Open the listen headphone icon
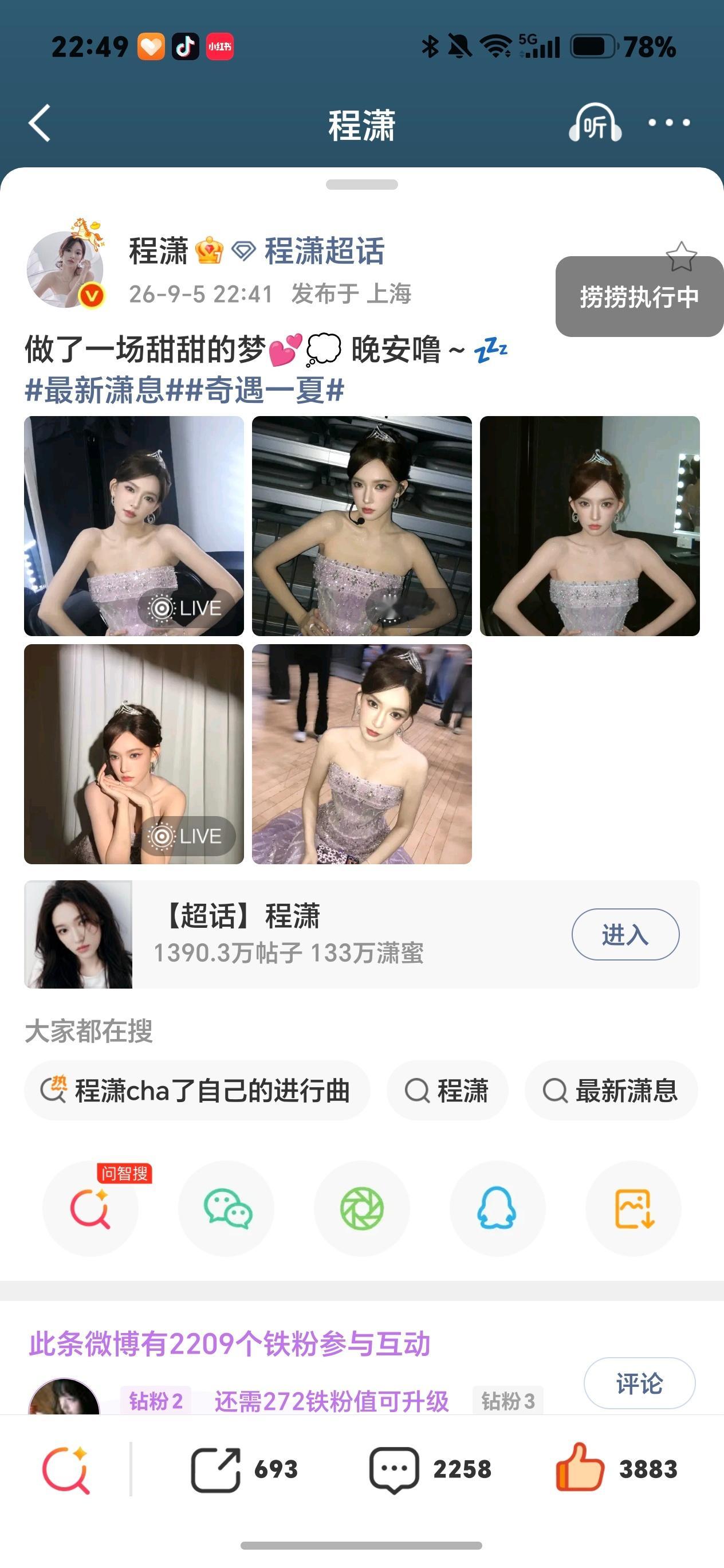 point(595,123)
